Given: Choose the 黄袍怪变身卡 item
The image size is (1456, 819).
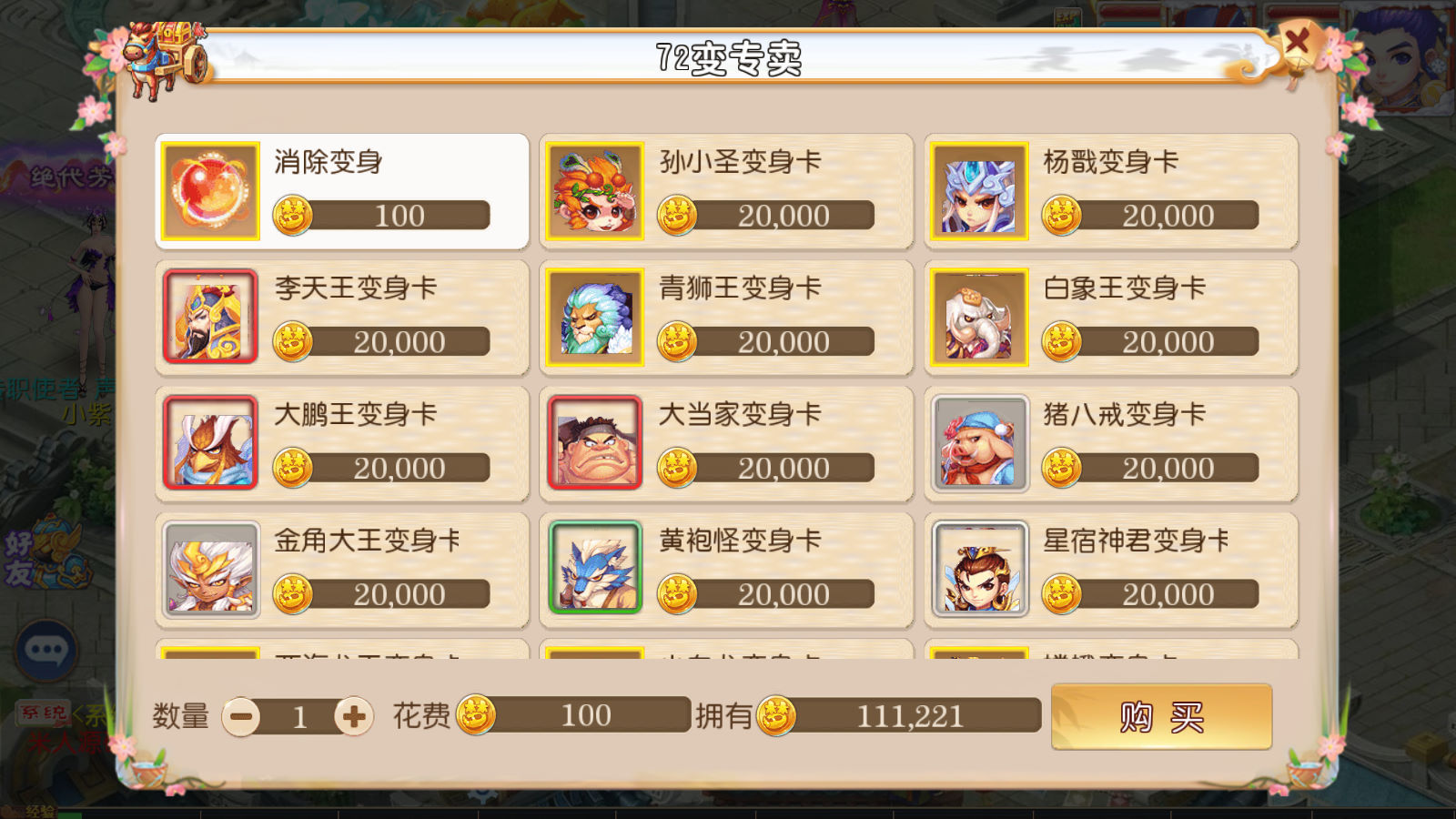Looking at the screenshot, I should (x=725, y=571).
